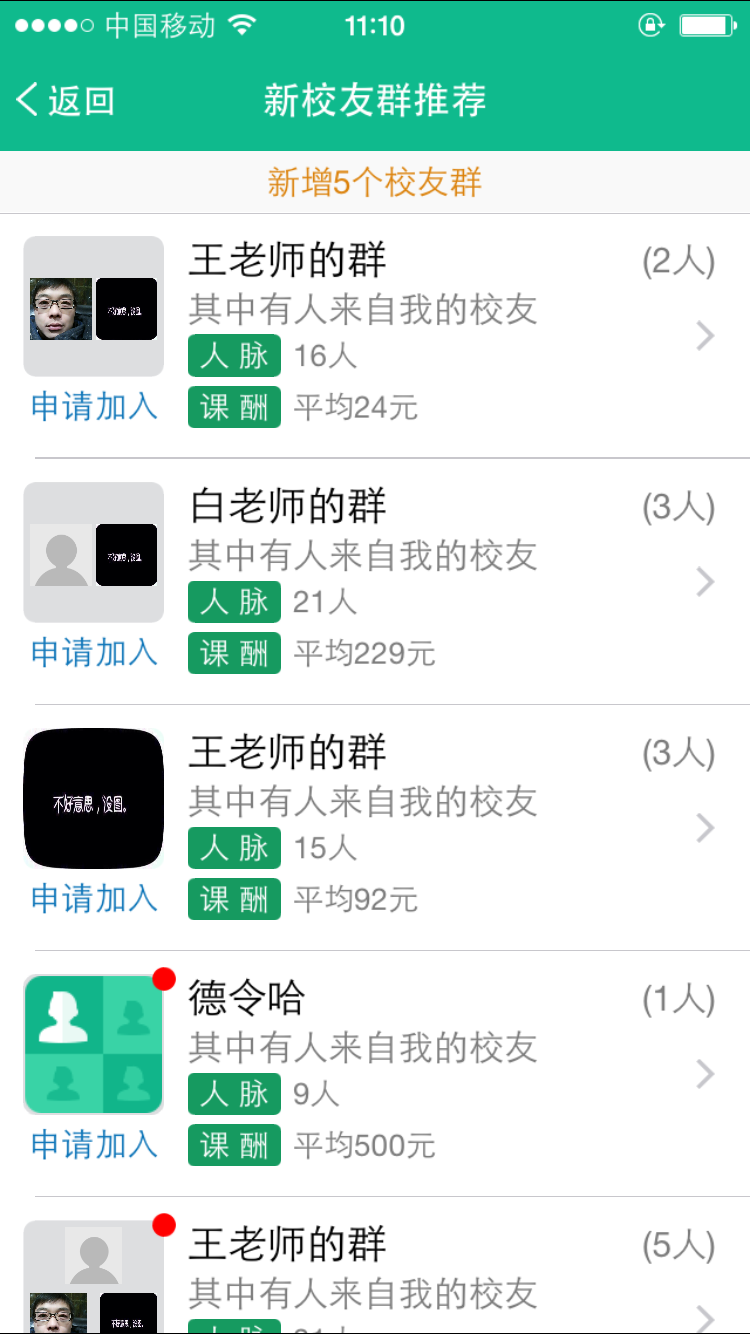The height and width of the screenshot is (1334, 750).
Task: Open the 白老师的群 group row
Action: 450,582
